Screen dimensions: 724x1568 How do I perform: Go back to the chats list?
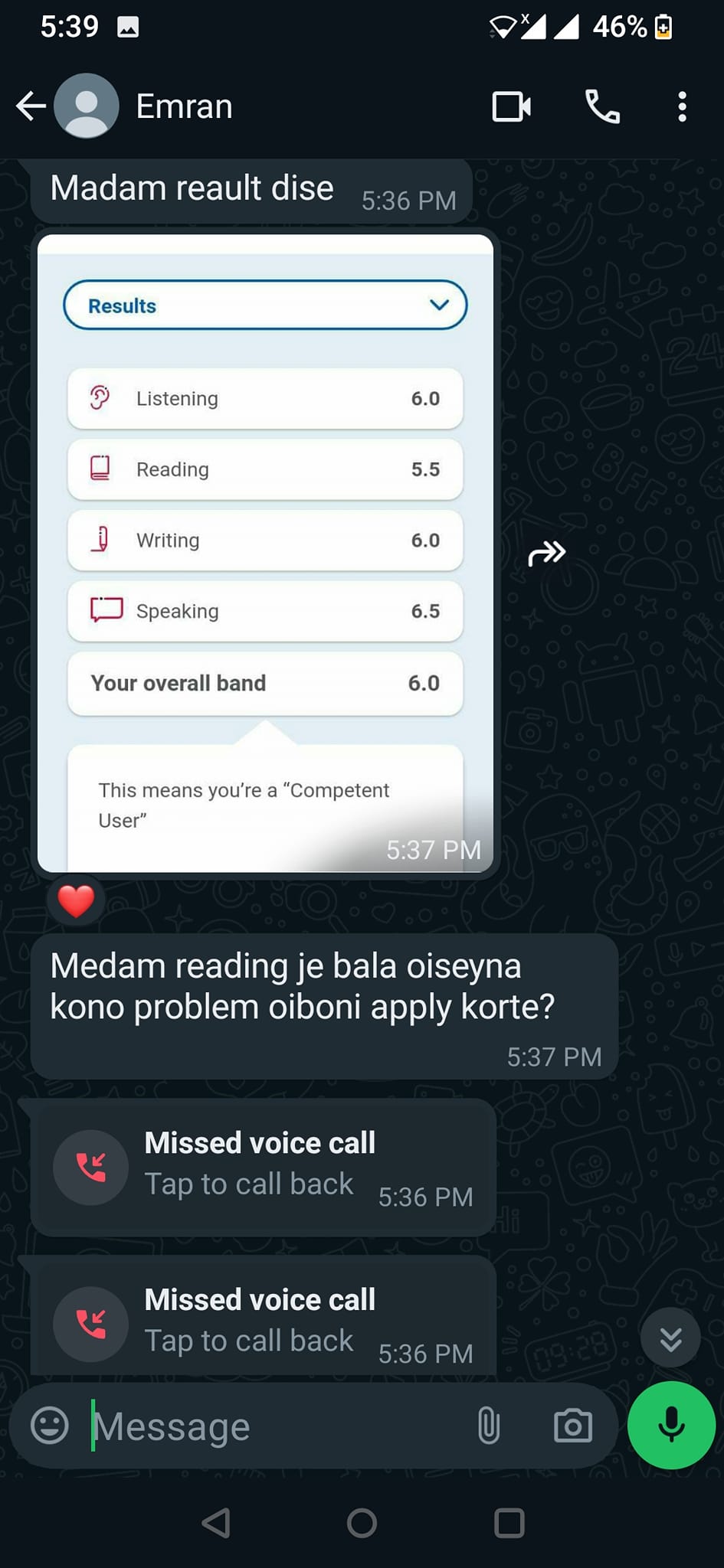tap(31, 106)
